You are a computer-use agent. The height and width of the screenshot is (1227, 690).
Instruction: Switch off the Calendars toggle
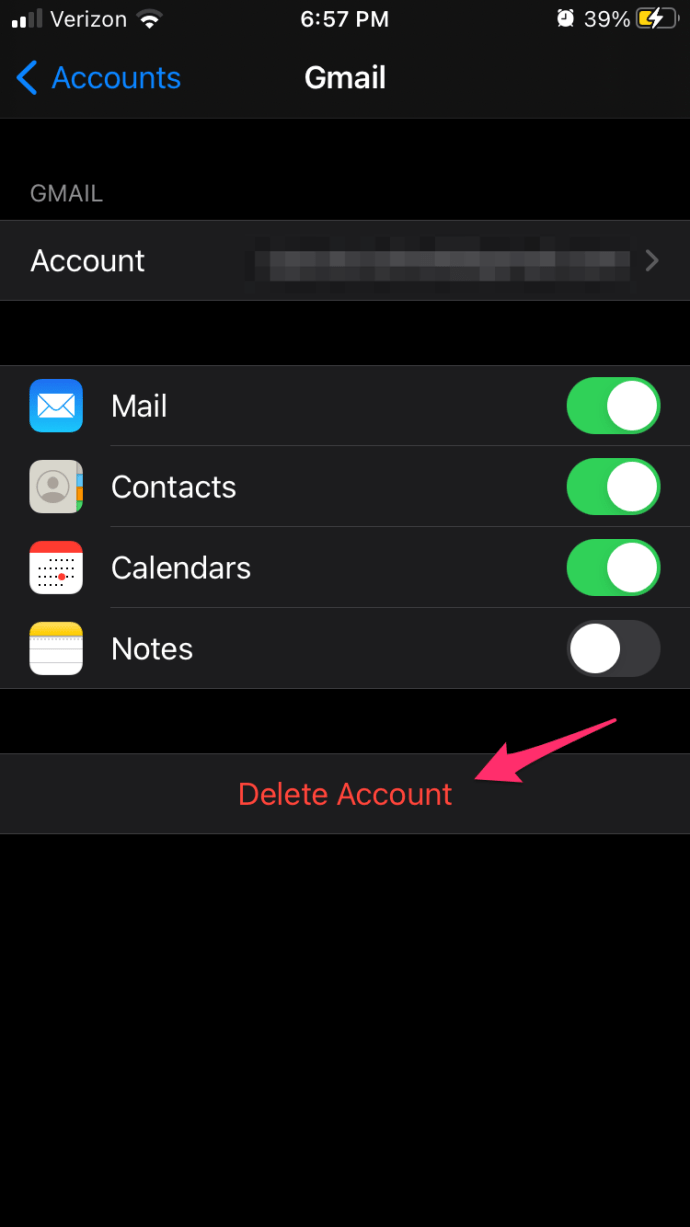click(x=613, y=568)
